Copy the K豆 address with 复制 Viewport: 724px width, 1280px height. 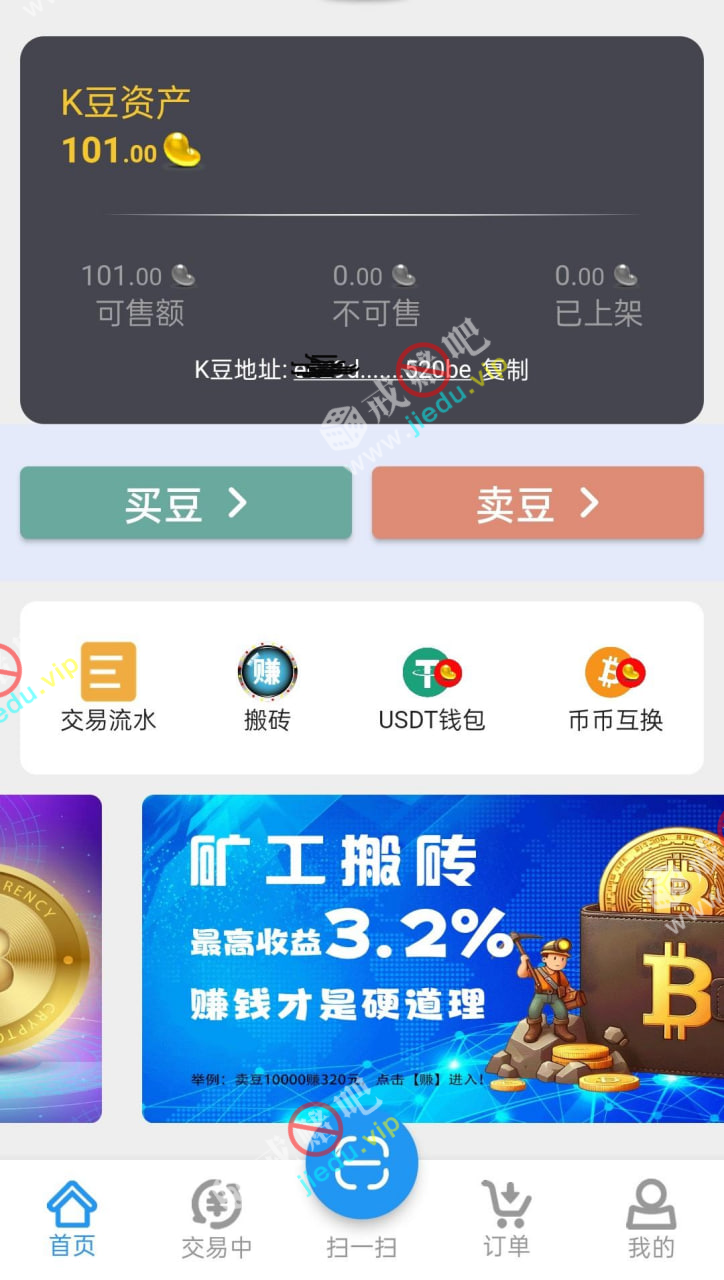point(506,369)
